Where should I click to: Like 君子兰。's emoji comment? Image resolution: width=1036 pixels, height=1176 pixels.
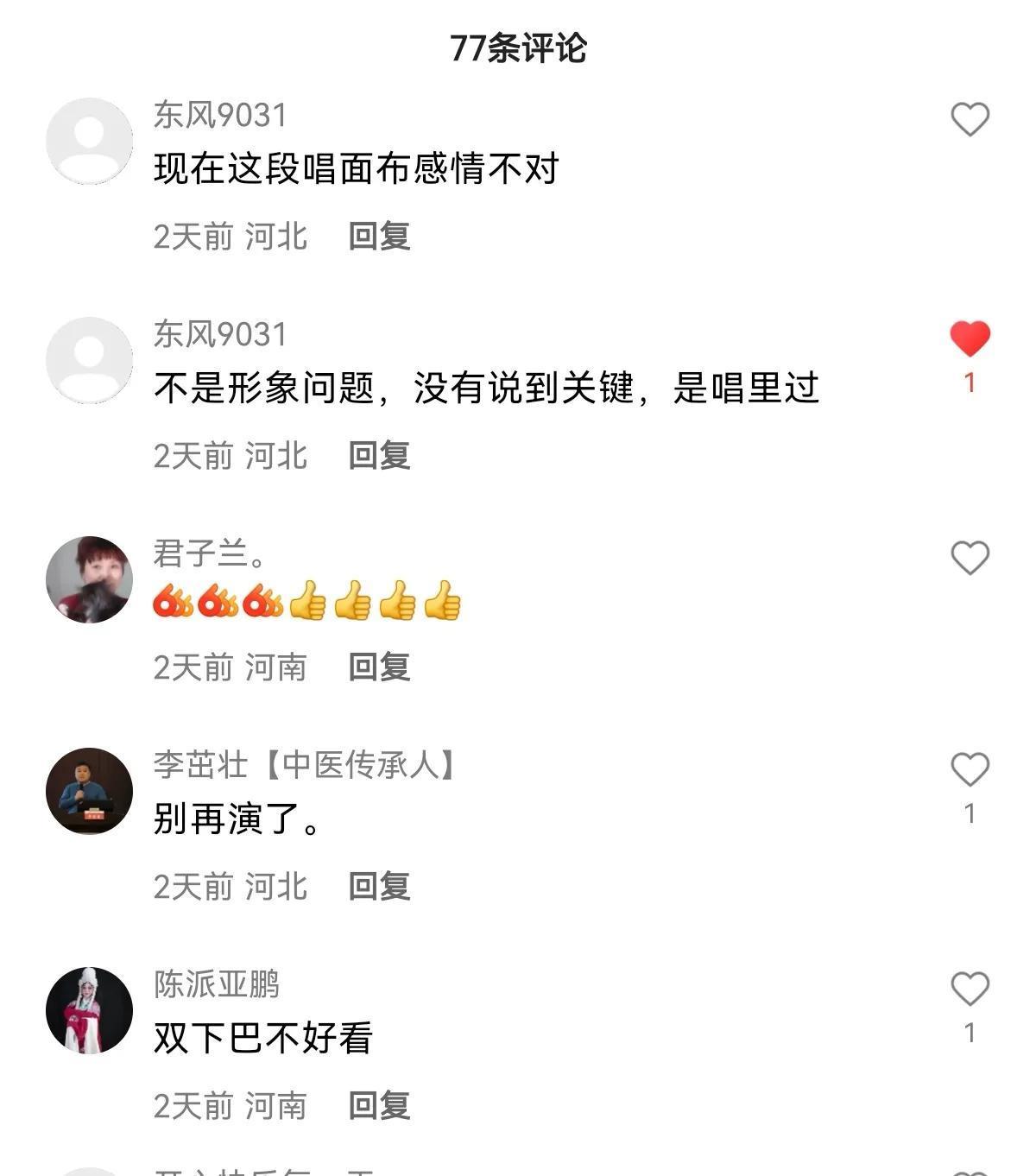(x=970, y=558)
